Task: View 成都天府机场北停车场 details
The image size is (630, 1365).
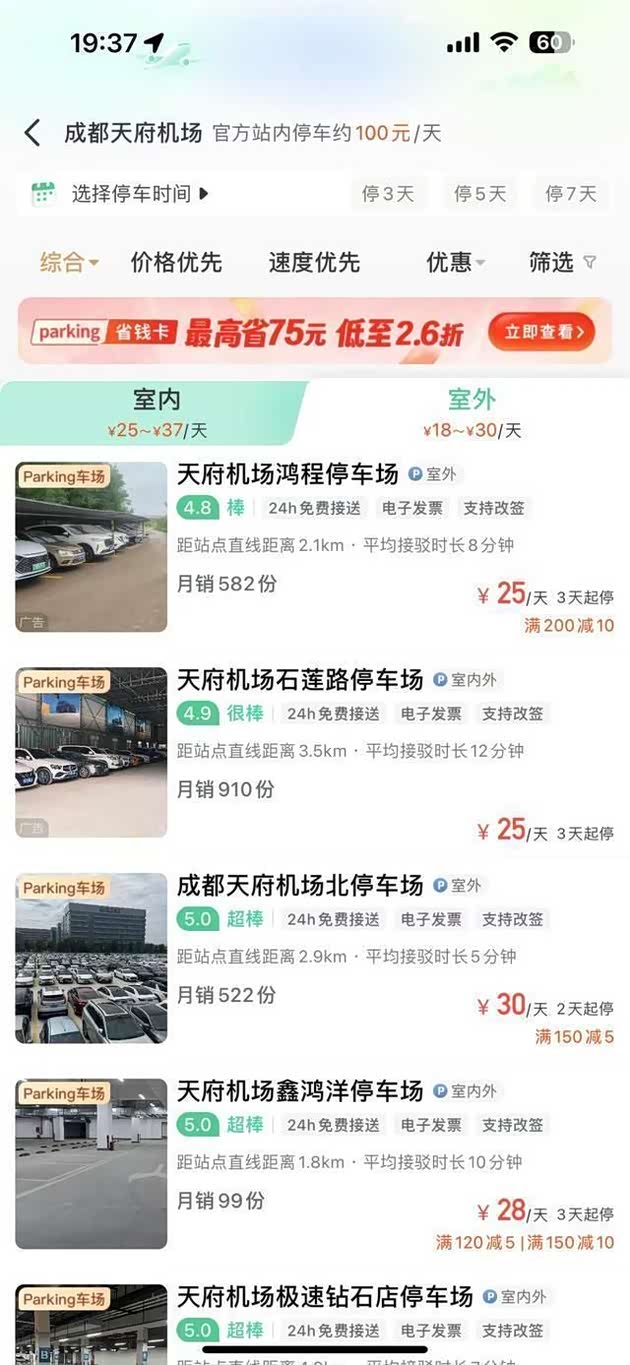Action: tap(300, 886)
